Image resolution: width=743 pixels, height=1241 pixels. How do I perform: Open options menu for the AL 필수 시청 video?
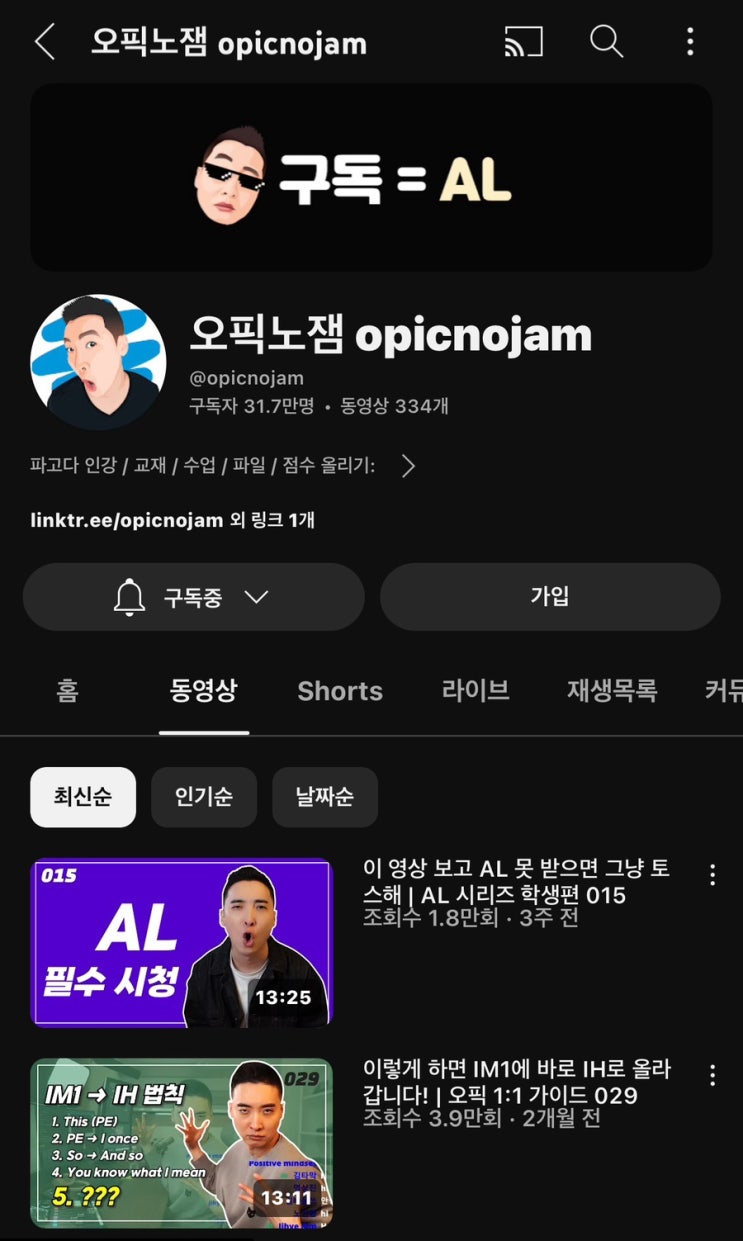711,874
